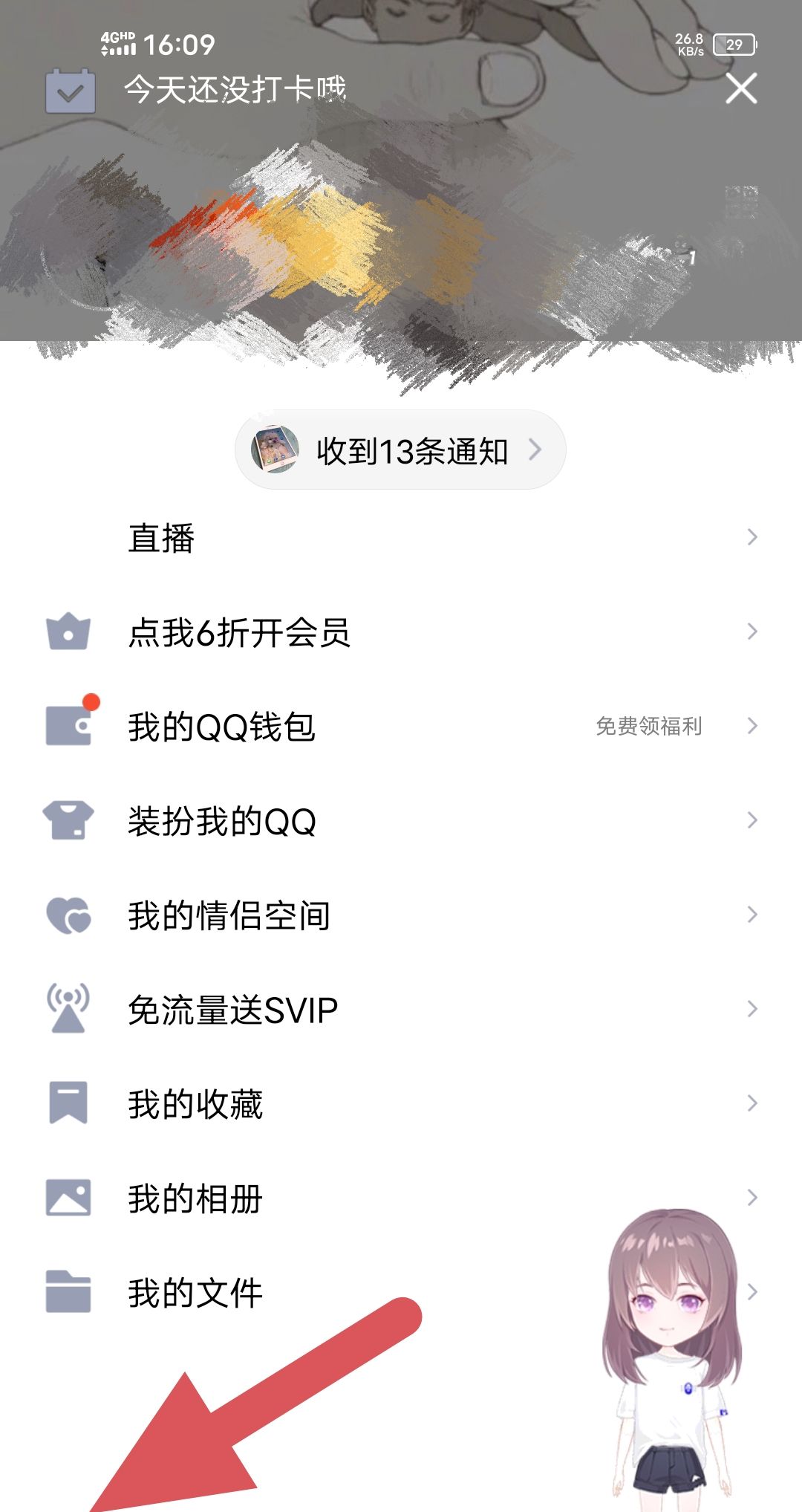The width and height of the screenshot is (802, 1512).
Task: Tap the 免费领福利 link
Action: 650,727
